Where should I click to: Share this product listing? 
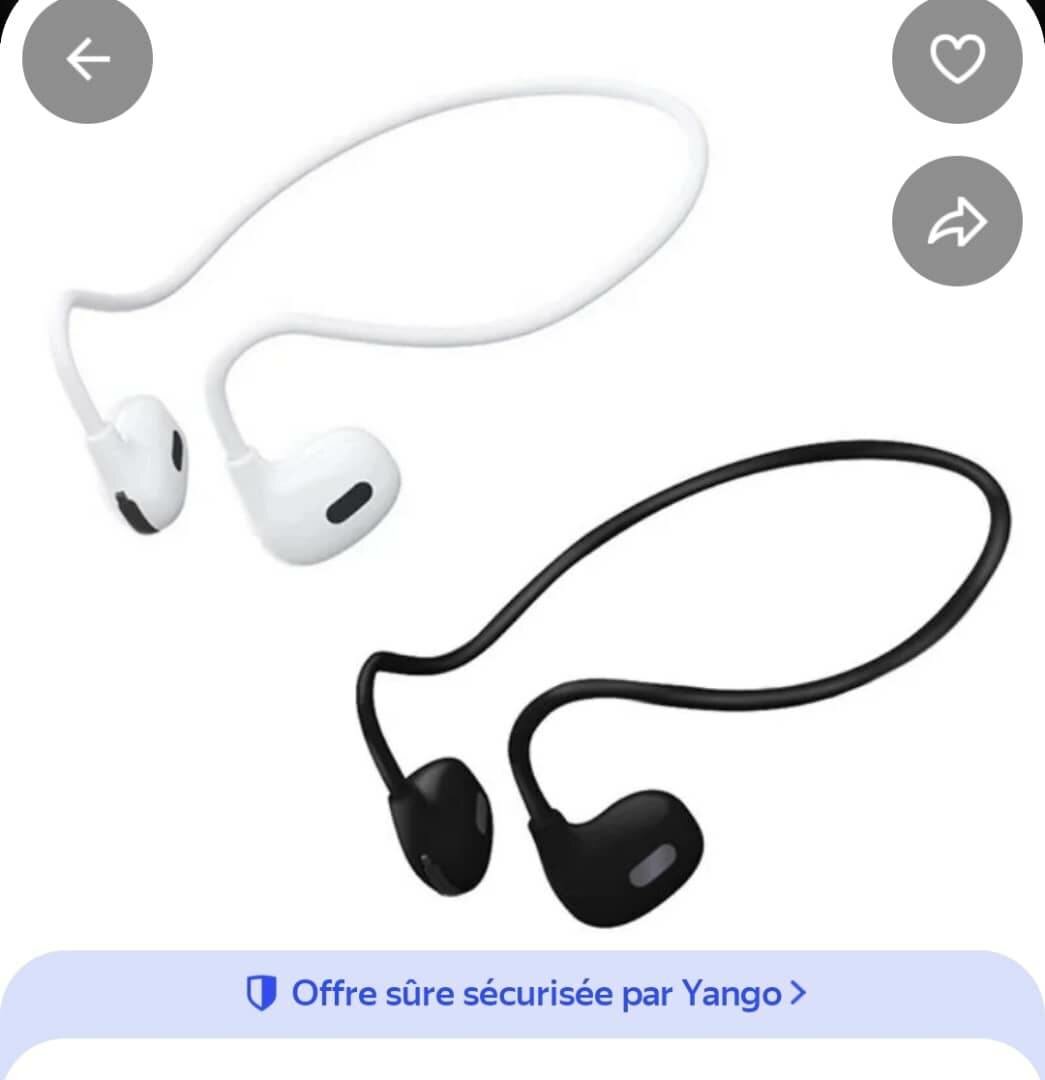(x=957, y=222)
